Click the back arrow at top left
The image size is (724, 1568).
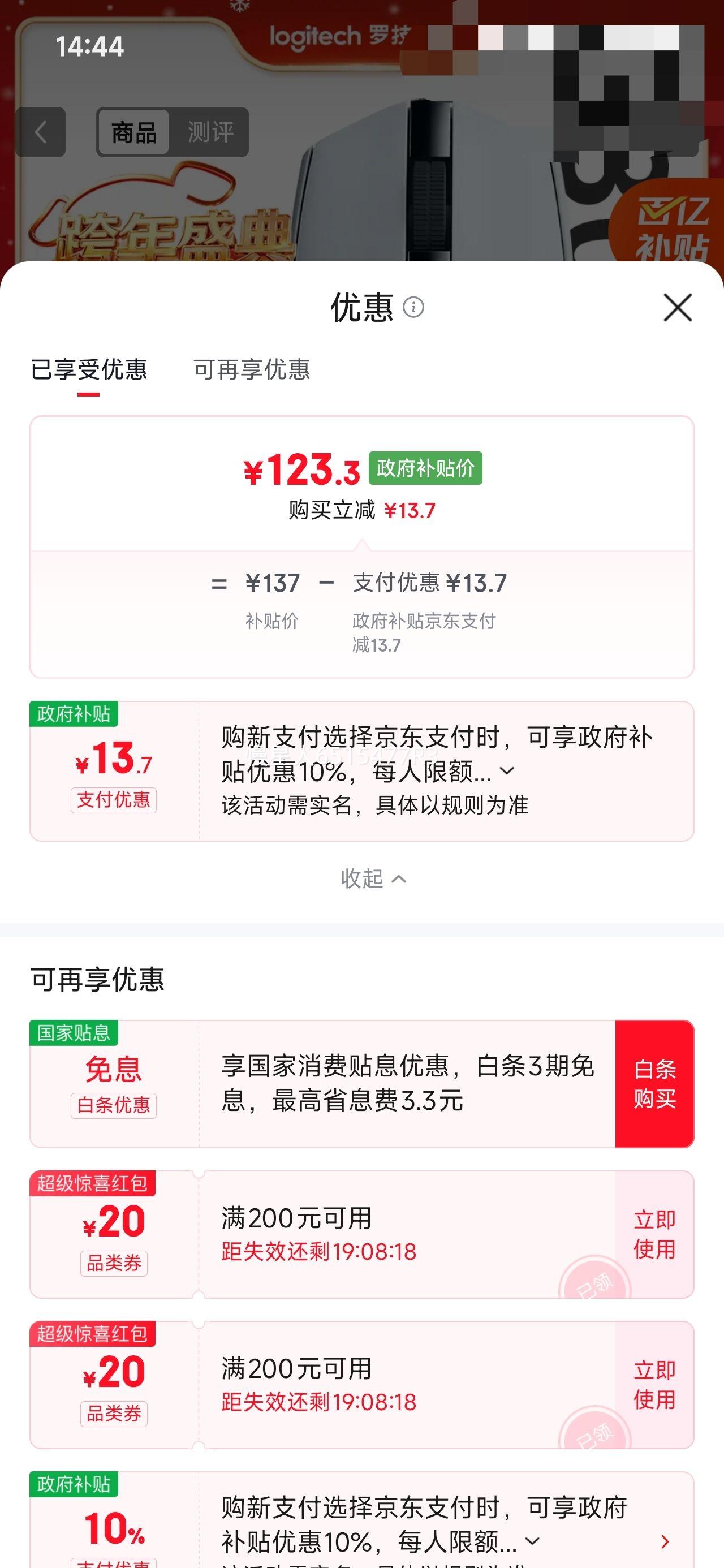tap(40, 133)
